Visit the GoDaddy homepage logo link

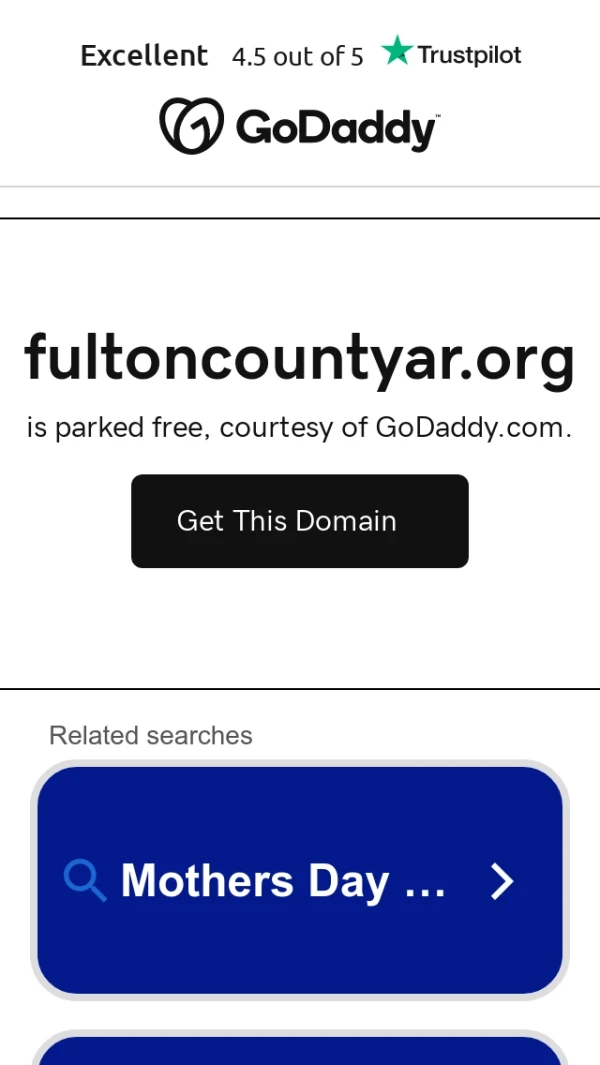click(299, 128)
